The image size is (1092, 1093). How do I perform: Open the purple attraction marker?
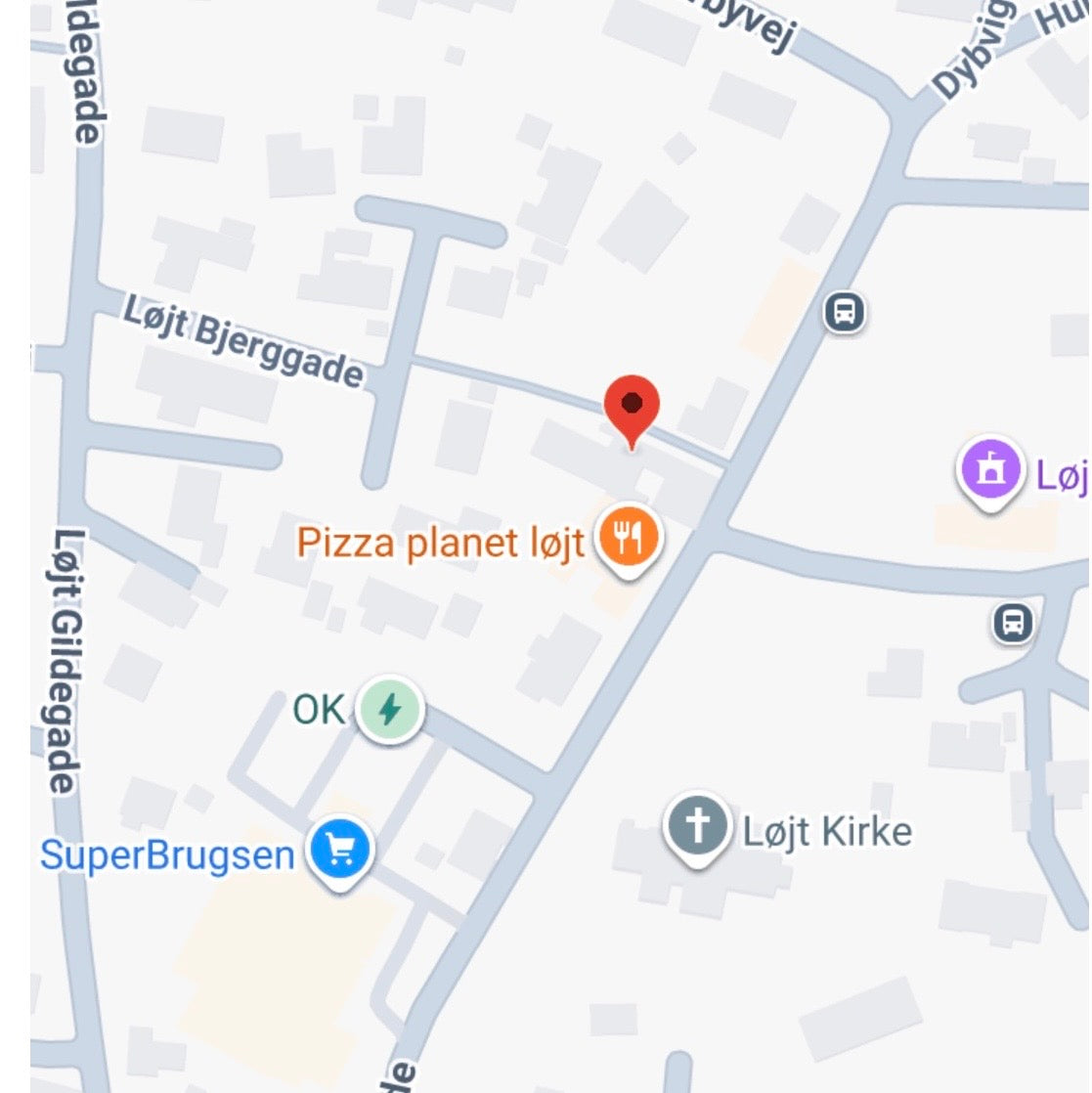(x=990, y=470)
